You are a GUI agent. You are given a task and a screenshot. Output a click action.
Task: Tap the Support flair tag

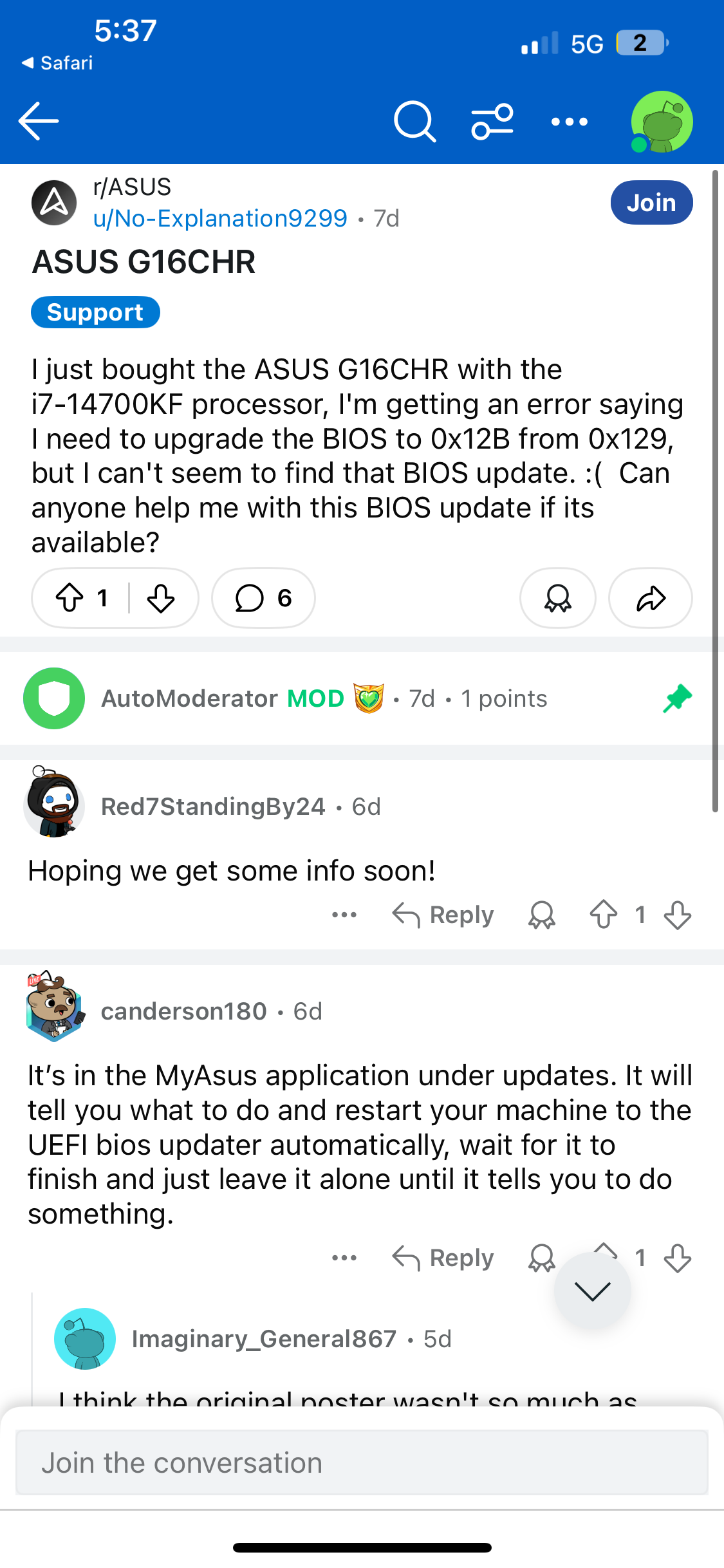pos(95,312)
